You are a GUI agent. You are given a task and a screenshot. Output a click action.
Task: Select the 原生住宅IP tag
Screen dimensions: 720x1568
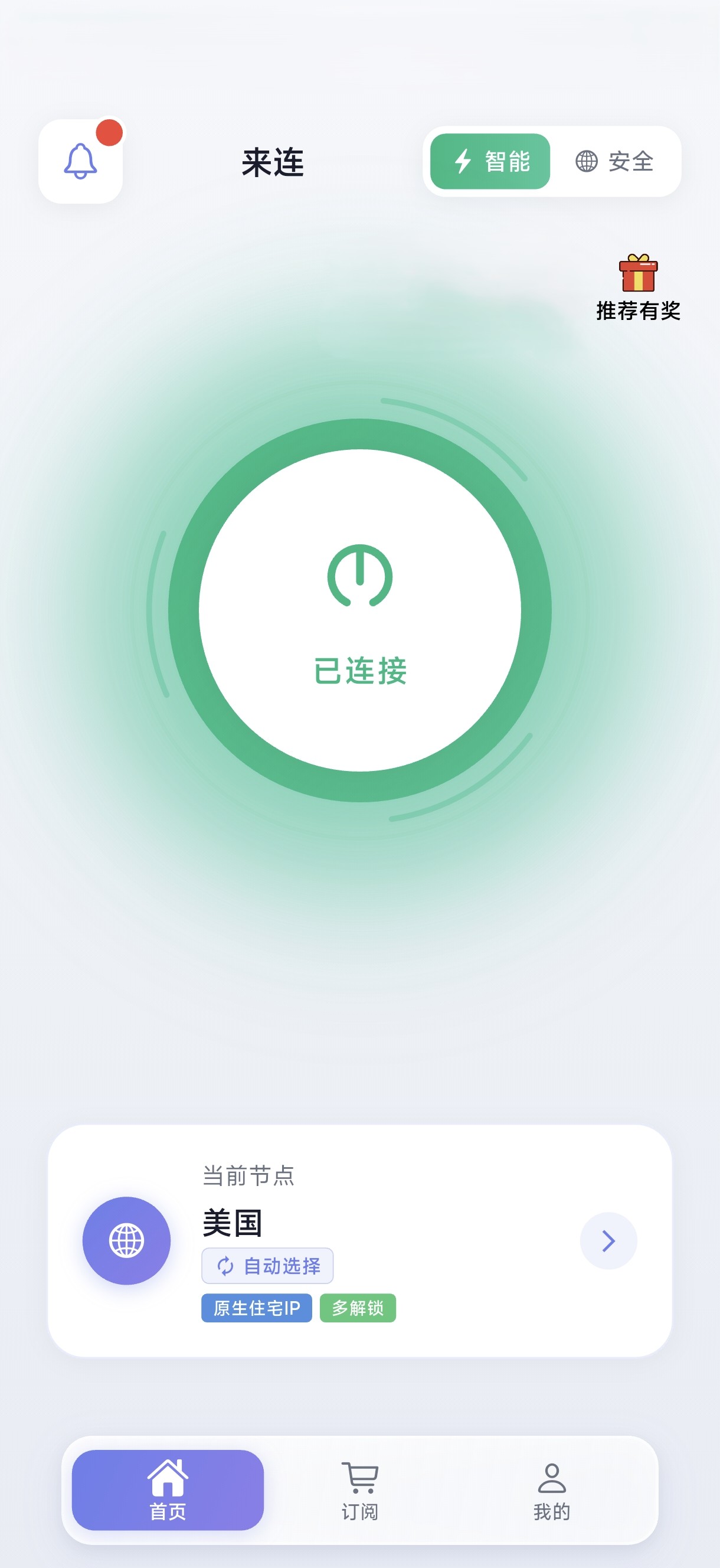click(x=256, y=1307)
